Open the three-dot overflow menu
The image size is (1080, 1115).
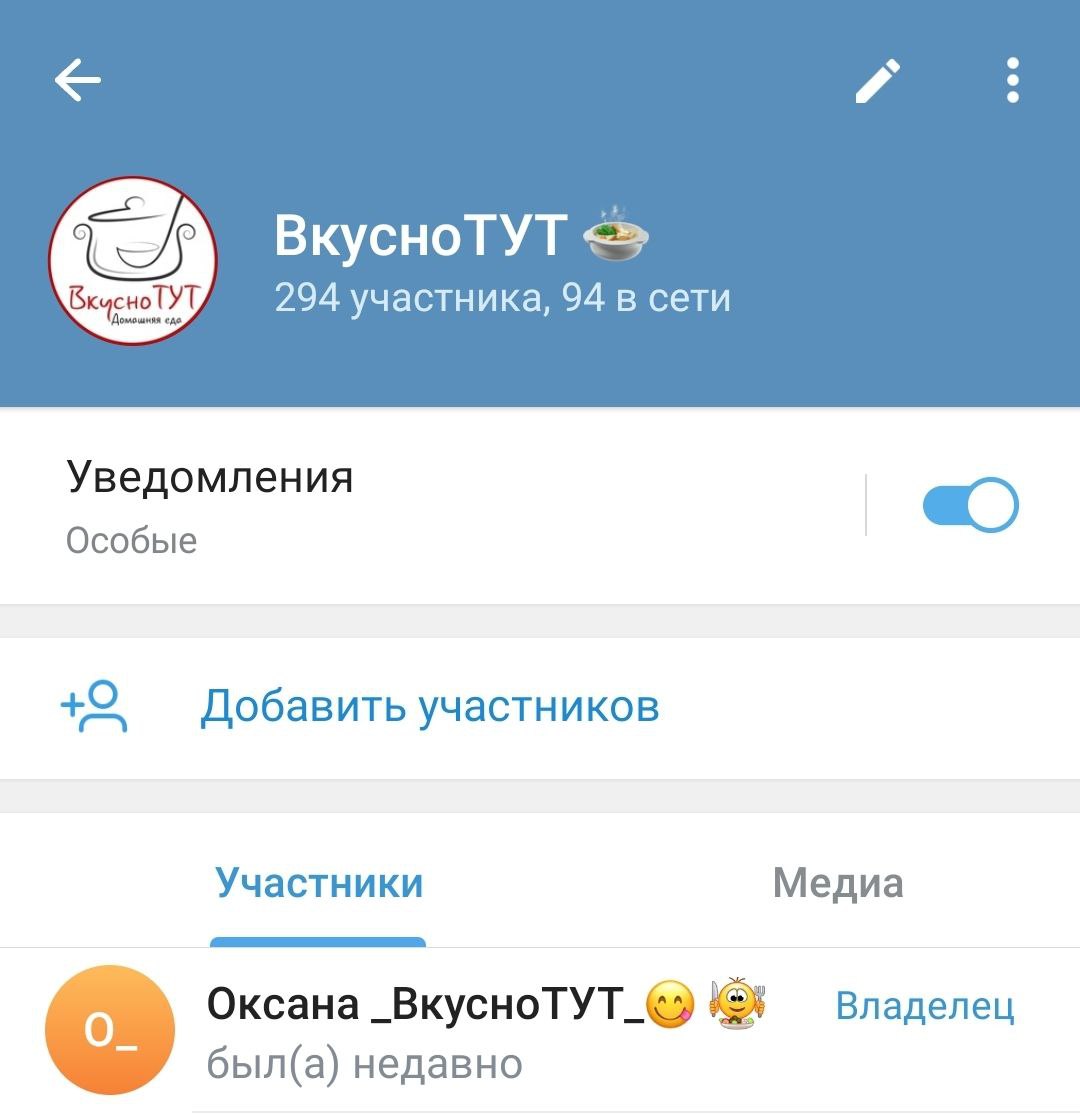[x=1012, y=81]
